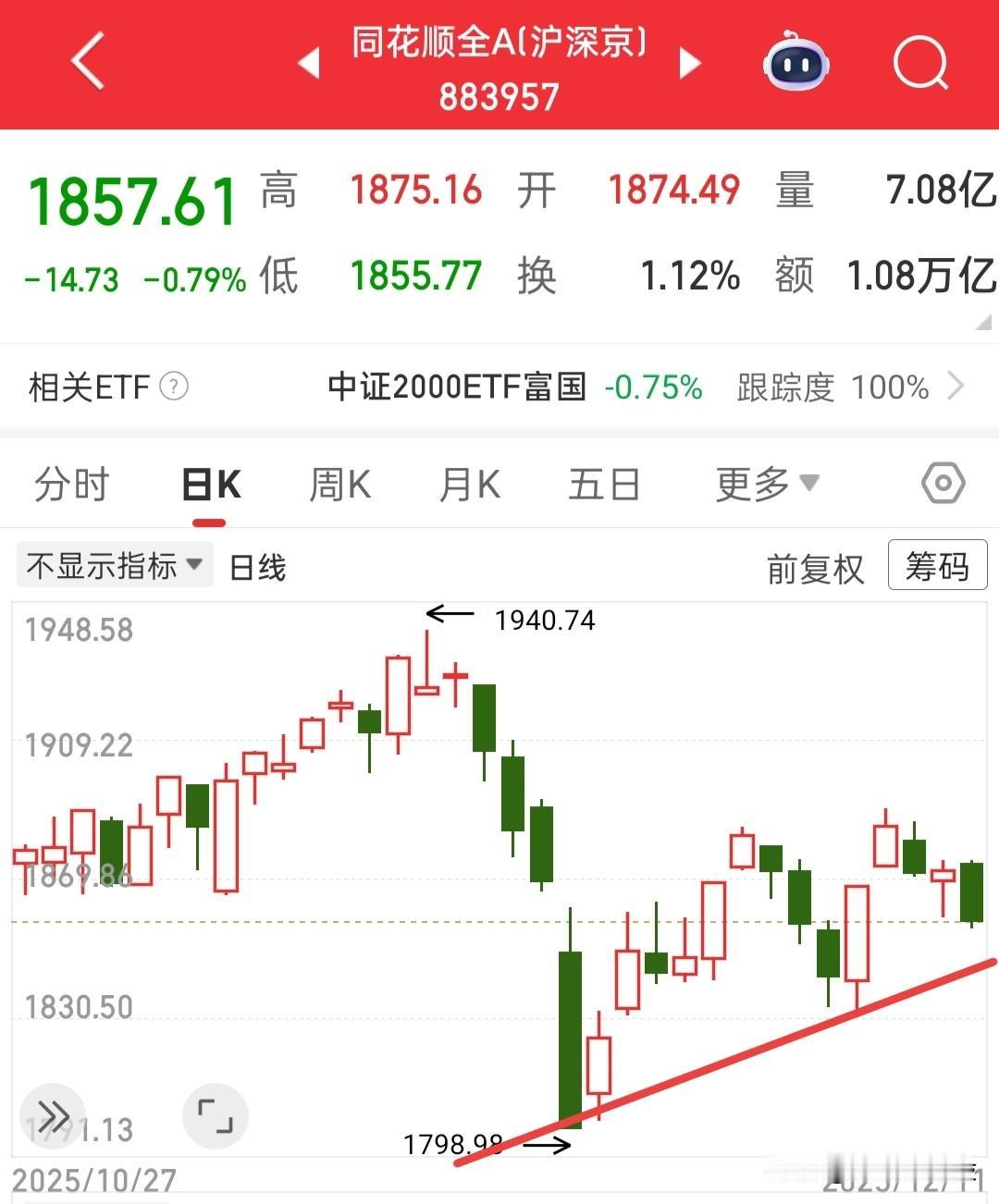Open chart indicator settings gear
Image resolution: width=999 pixels, height=1204 pixels.
(943, 484)
